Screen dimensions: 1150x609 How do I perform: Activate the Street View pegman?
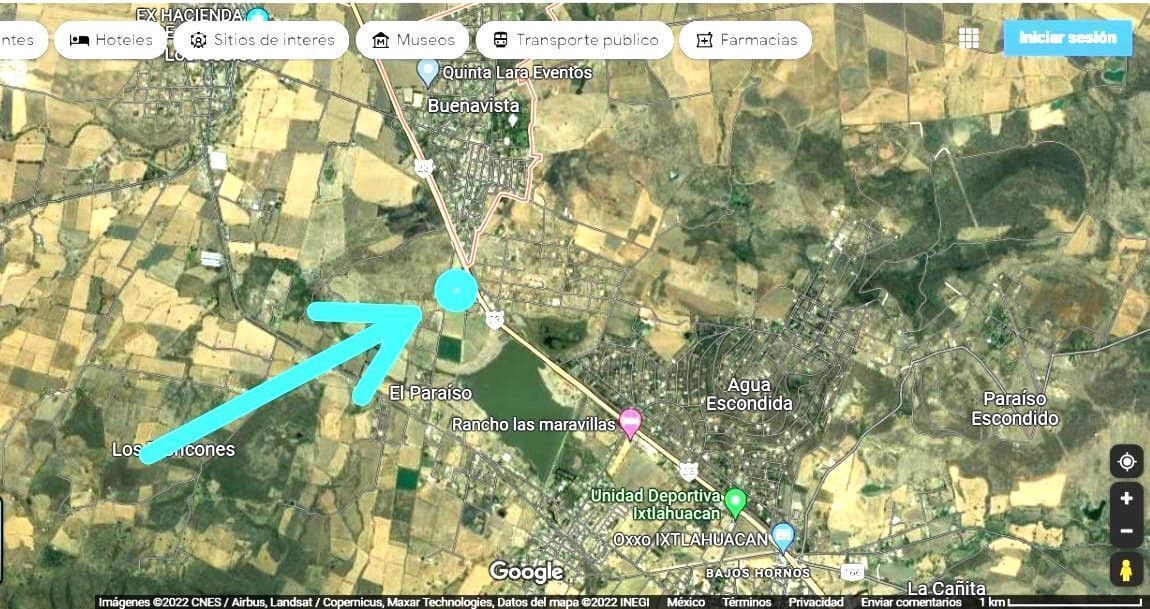pos(1126,570)
